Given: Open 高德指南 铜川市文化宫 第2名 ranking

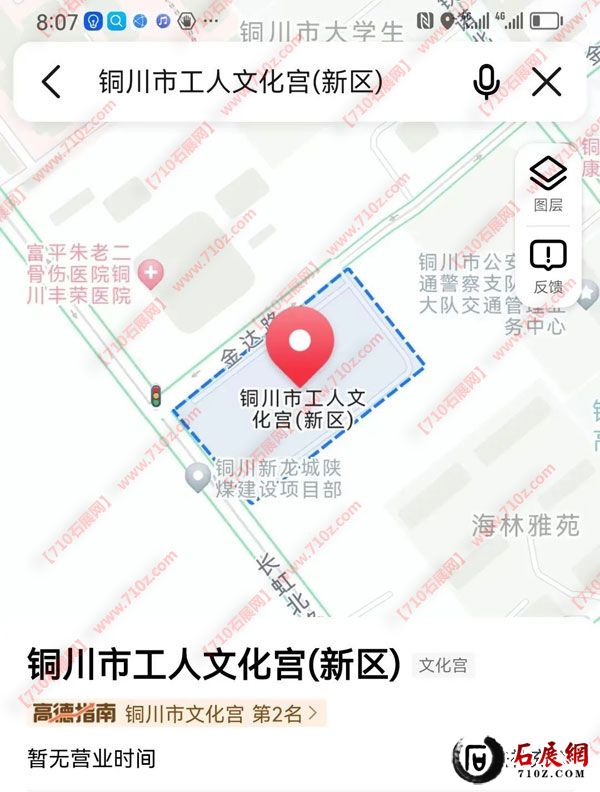Looking at the screenshot, I should click(x=175, y=714).
